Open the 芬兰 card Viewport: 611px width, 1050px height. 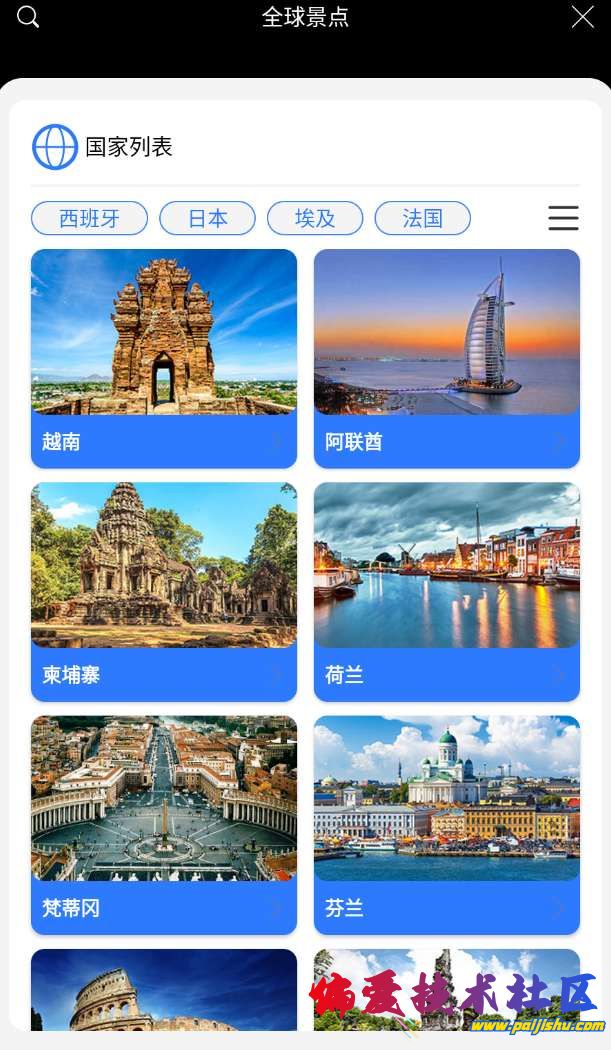446,824
